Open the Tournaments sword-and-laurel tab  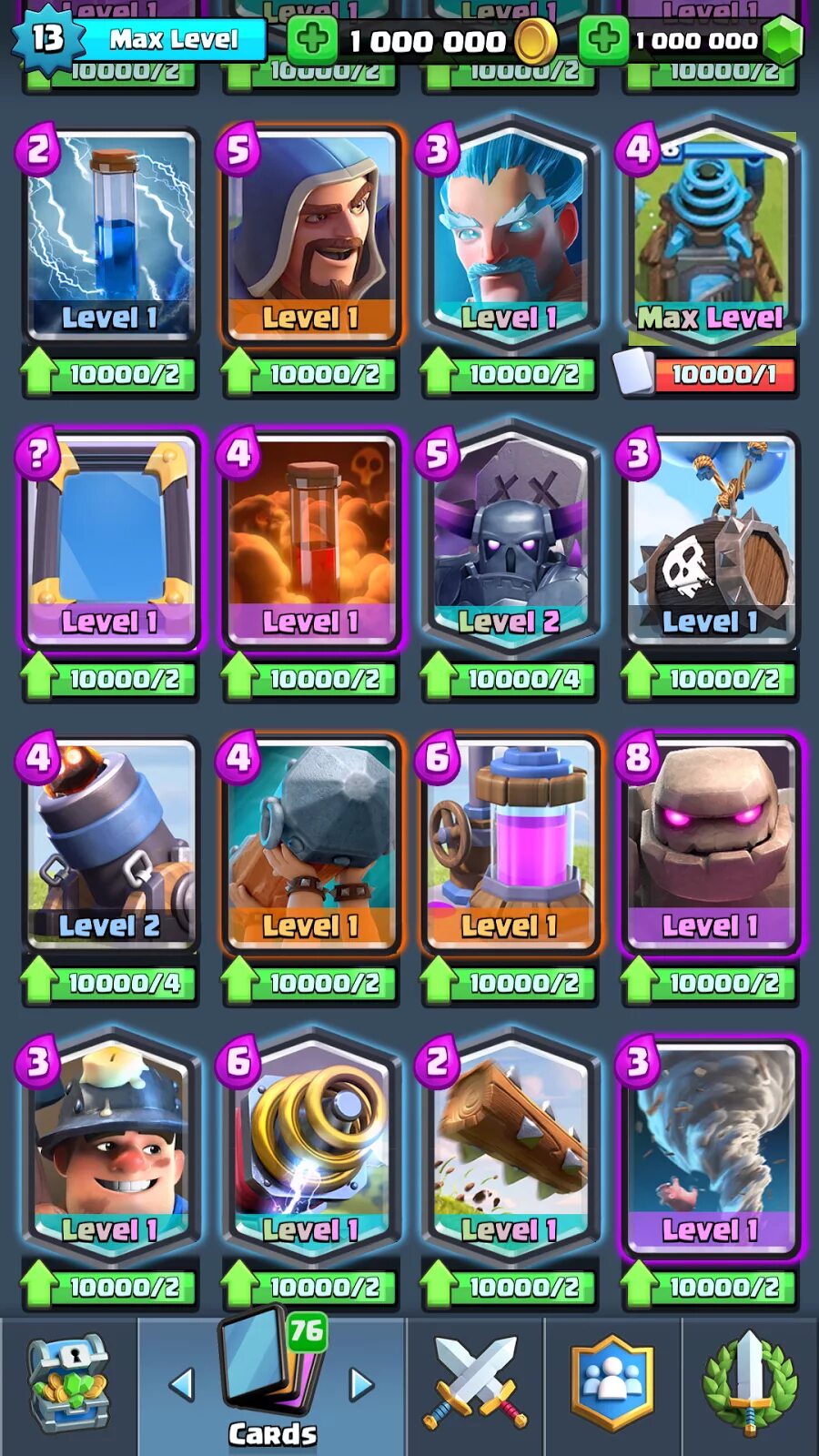pos(749,1384)
